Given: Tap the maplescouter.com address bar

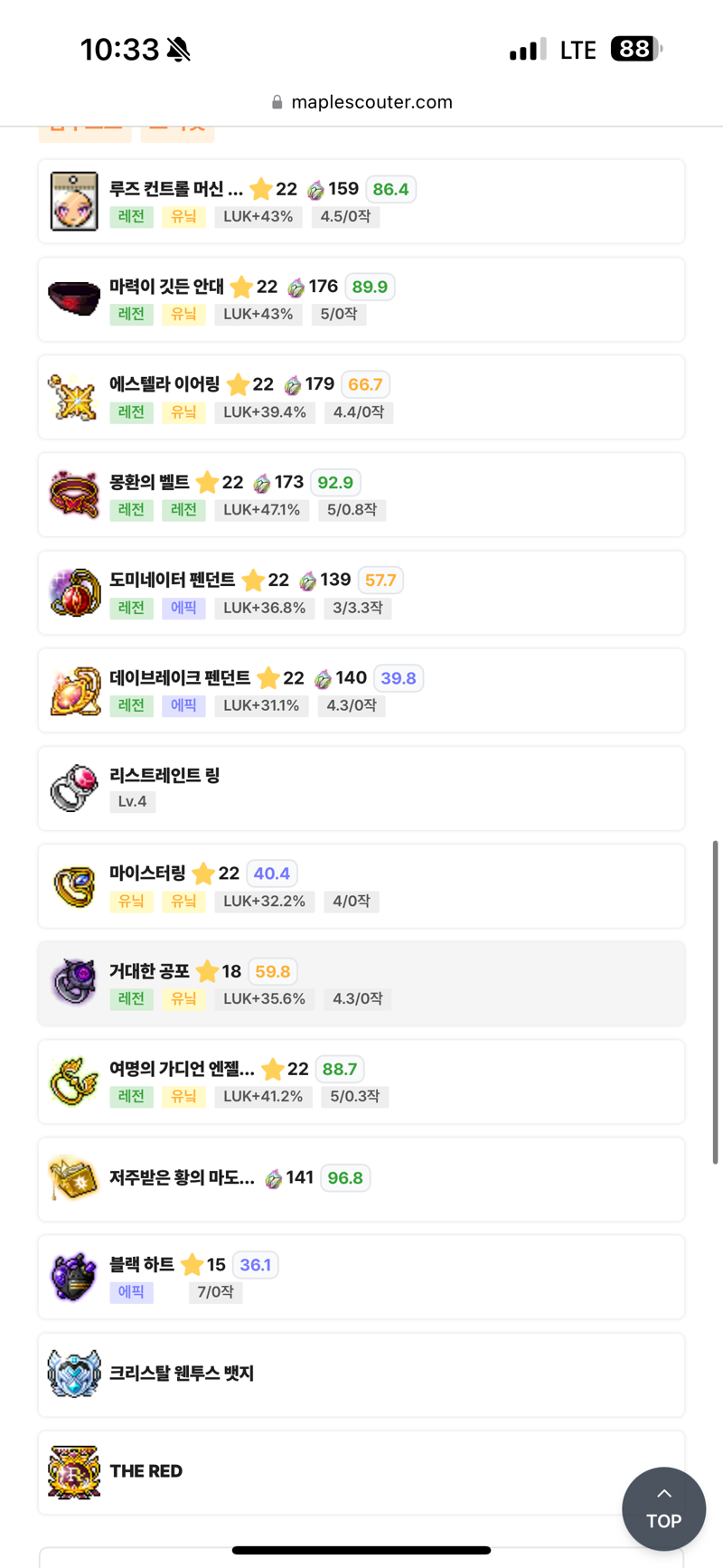Looking at the screenshot, I should [x=361, y=102].
